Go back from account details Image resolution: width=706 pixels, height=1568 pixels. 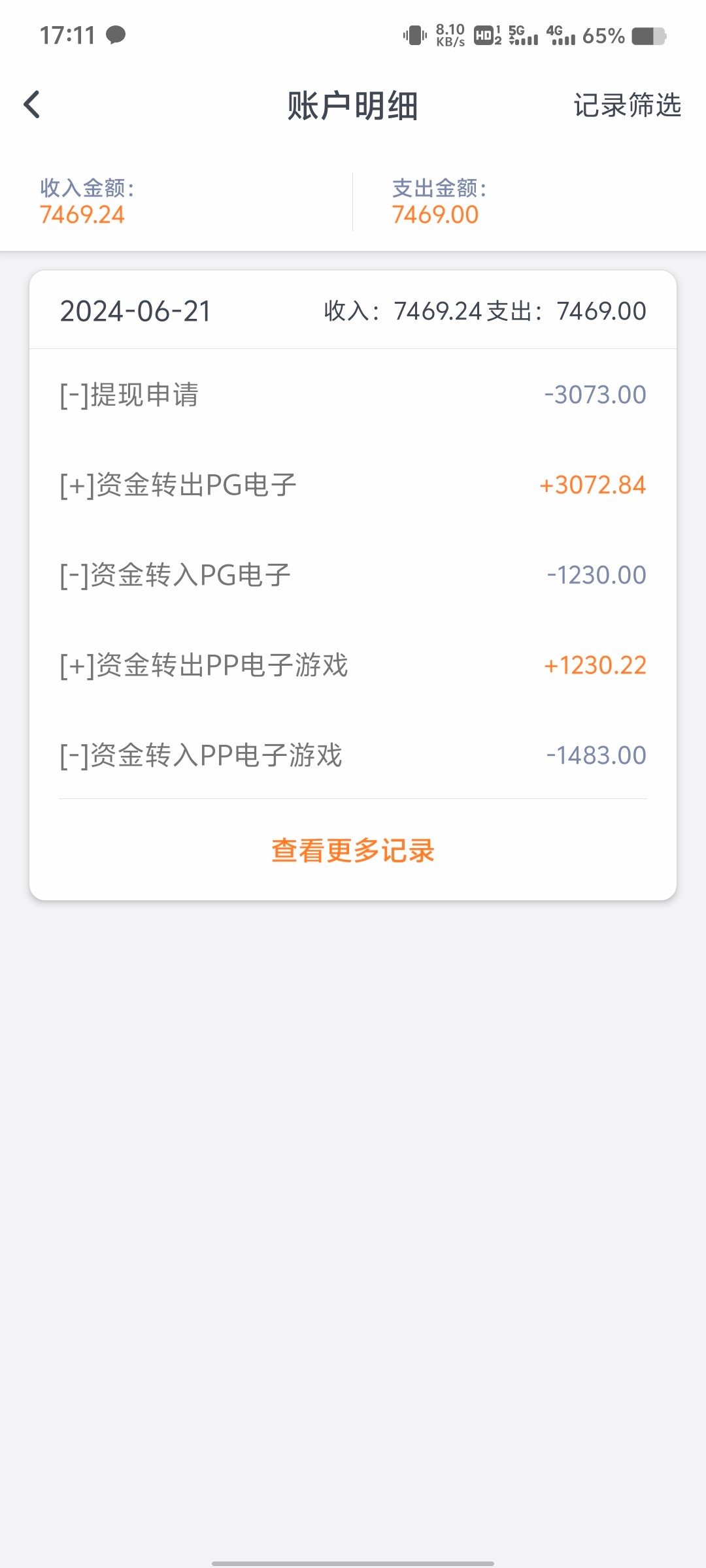(31, 105)
